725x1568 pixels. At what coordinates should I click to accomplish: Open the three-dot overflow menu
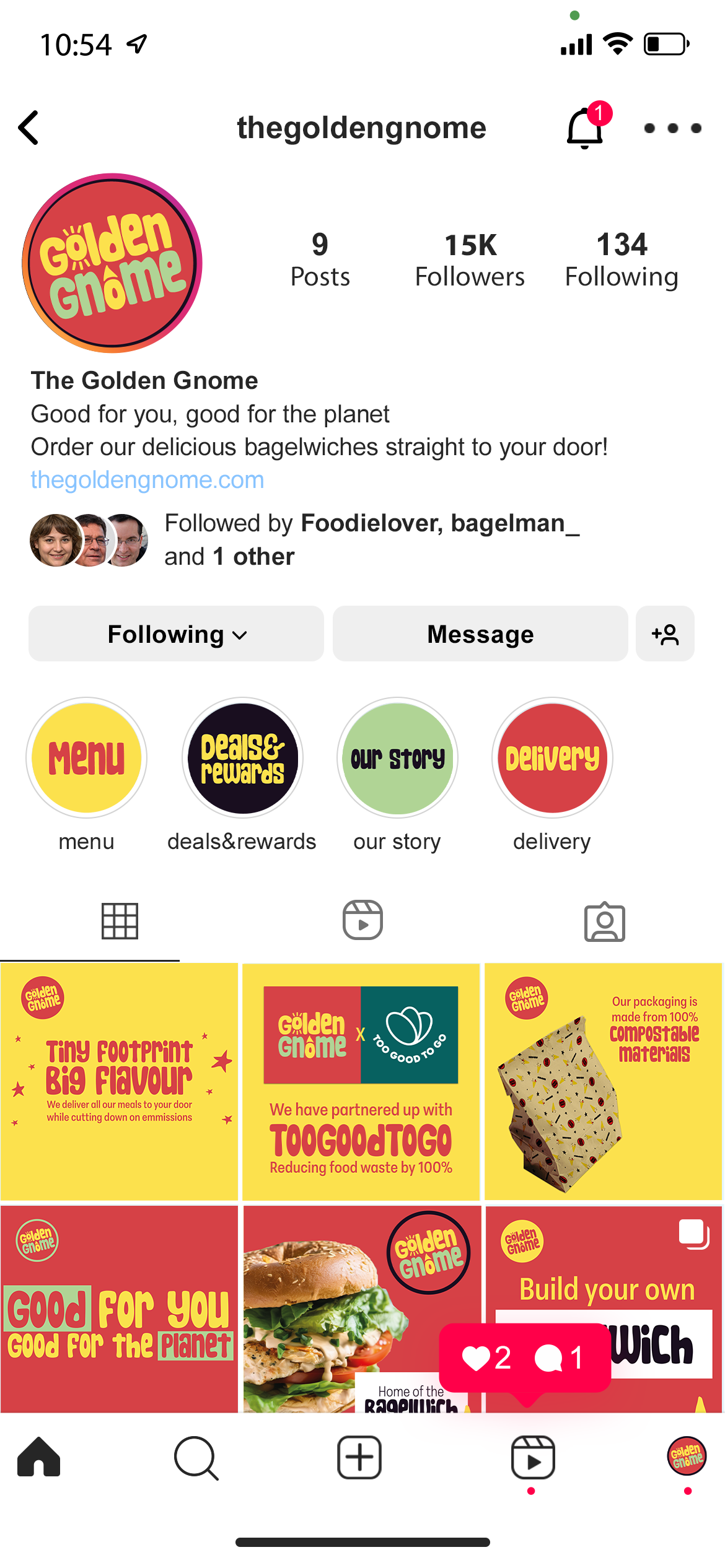point(672,128)
